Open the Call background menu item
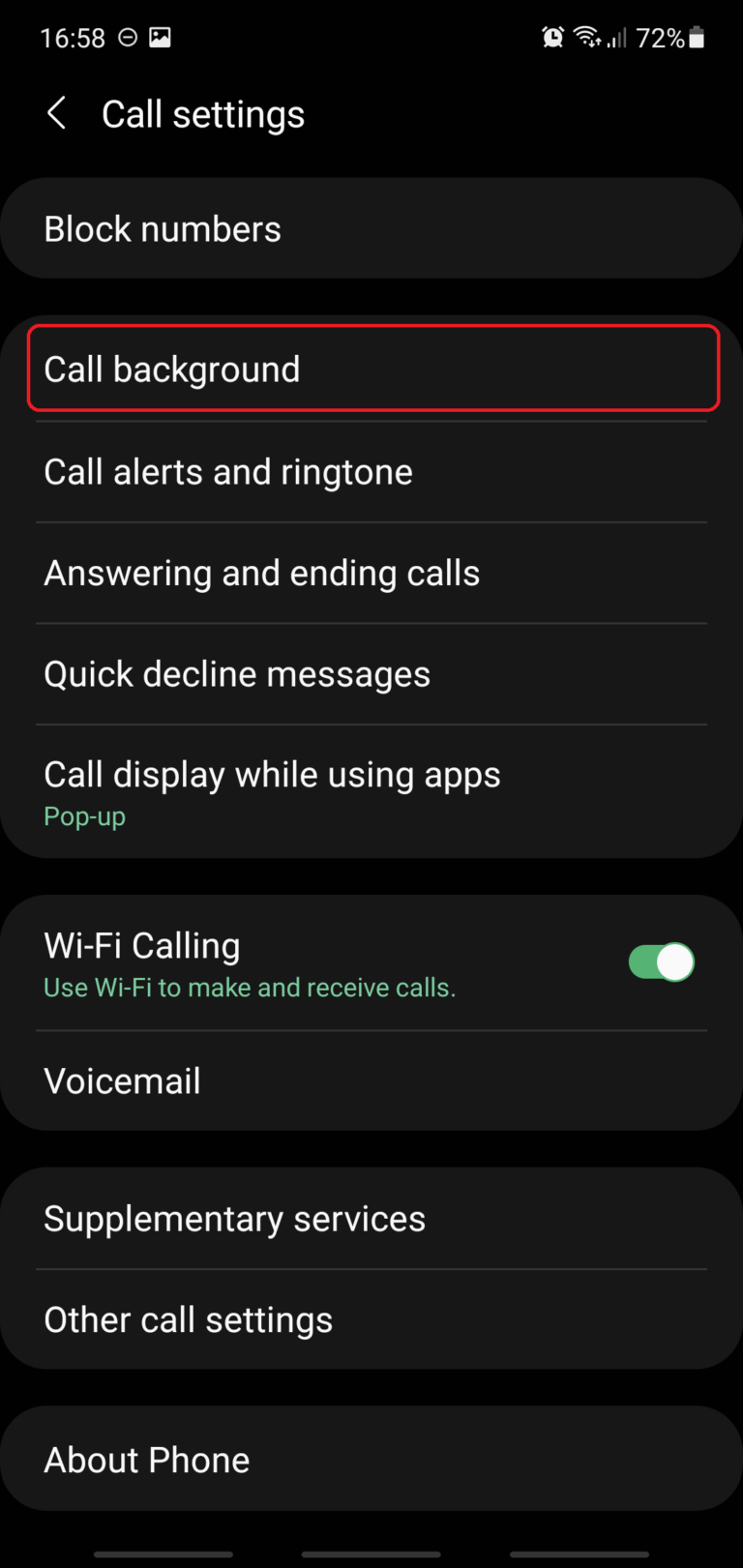Image resolution: width=743 pixels, height=1568 pixels. [171, 370]
